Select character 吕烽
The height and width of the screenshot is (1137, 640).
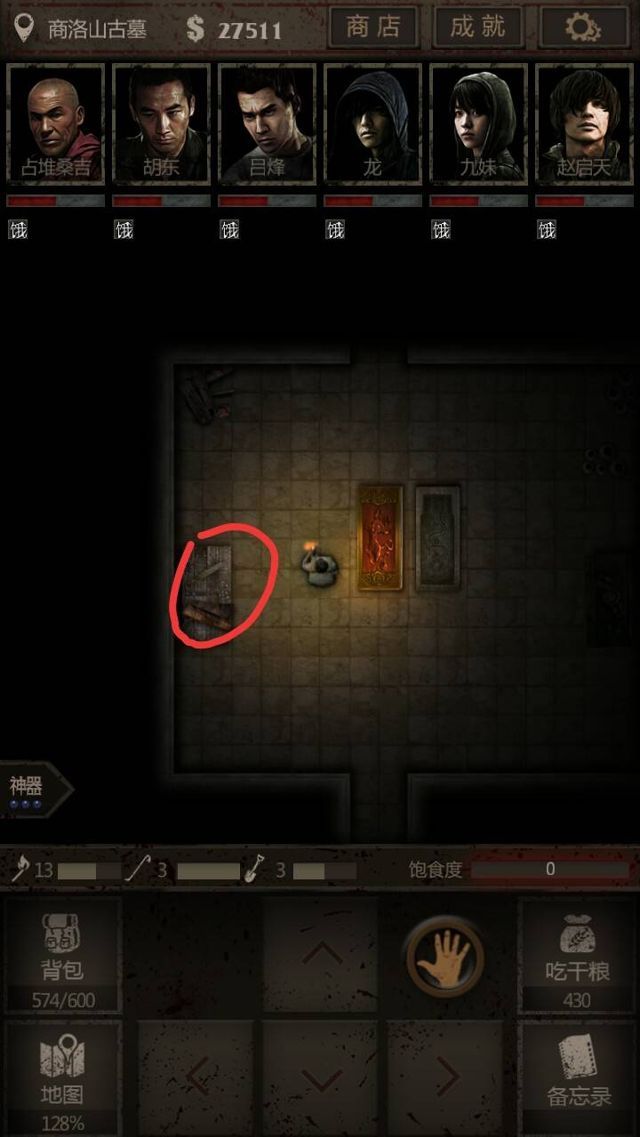267,125
